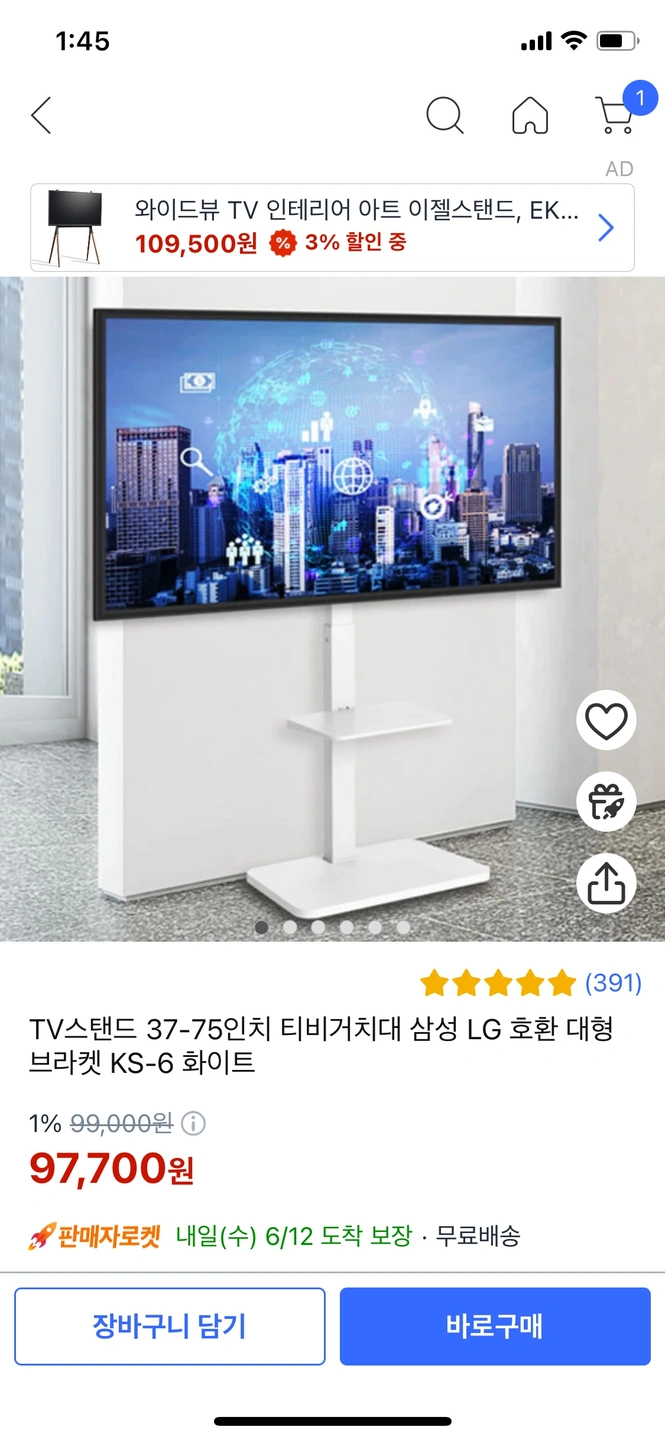Show price info next to 99,000원
The height and width of the screenshot is (1440, 665).
193,1124
